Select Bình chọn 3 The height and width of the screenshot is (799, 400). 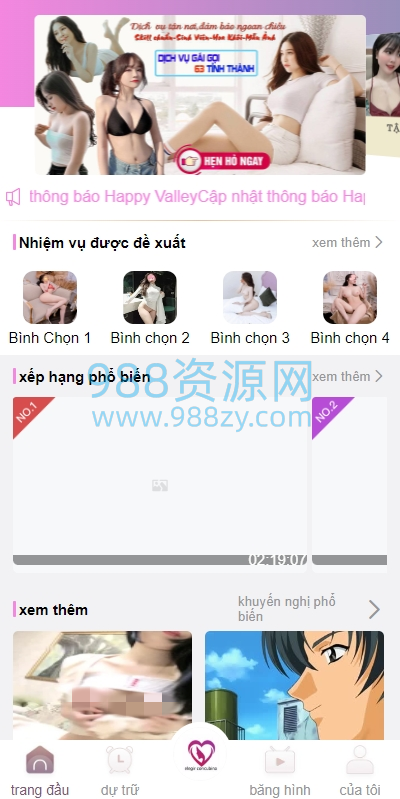(x=250, y=308)
